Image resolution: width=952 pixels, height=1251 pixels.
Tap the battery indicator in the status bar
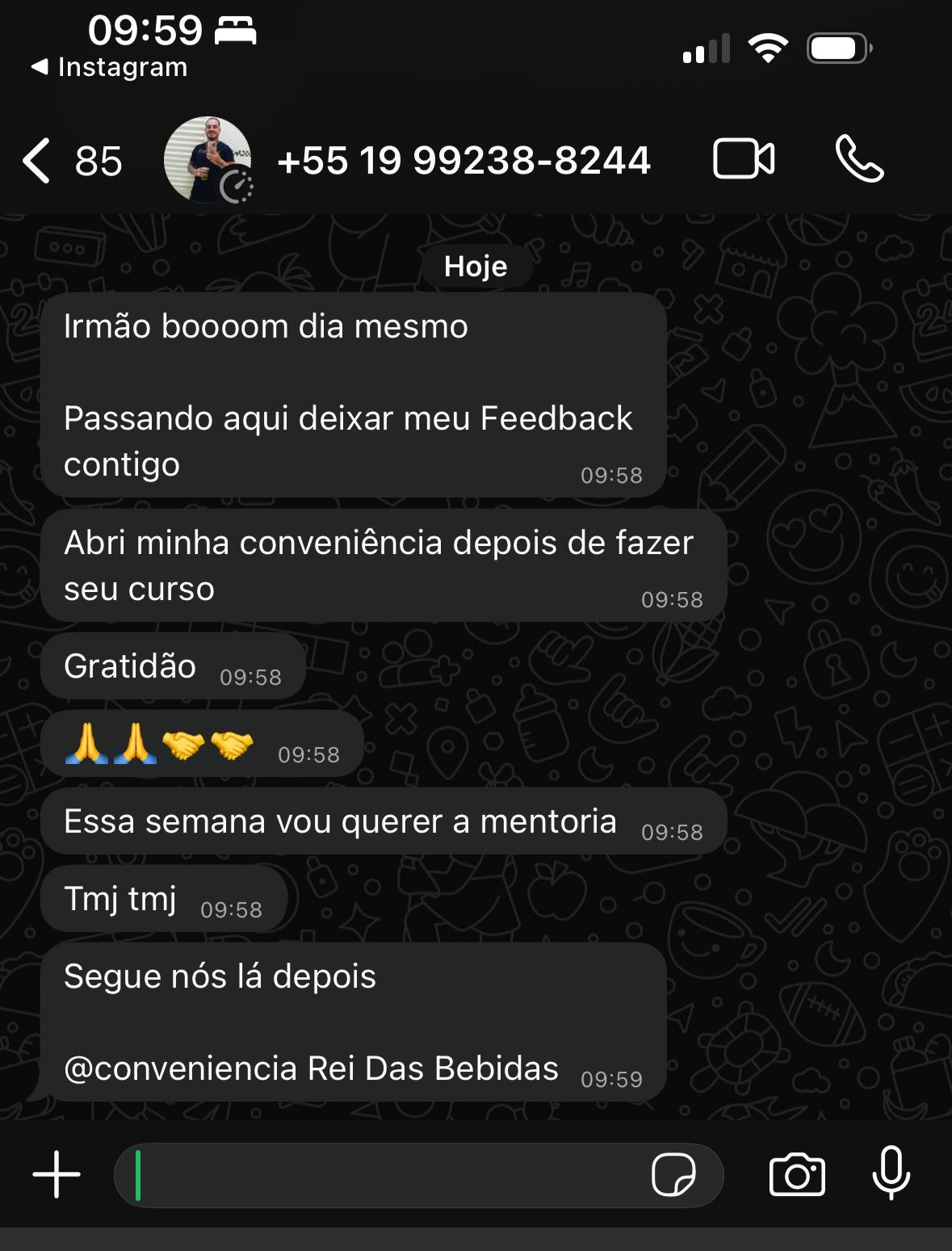836,47
